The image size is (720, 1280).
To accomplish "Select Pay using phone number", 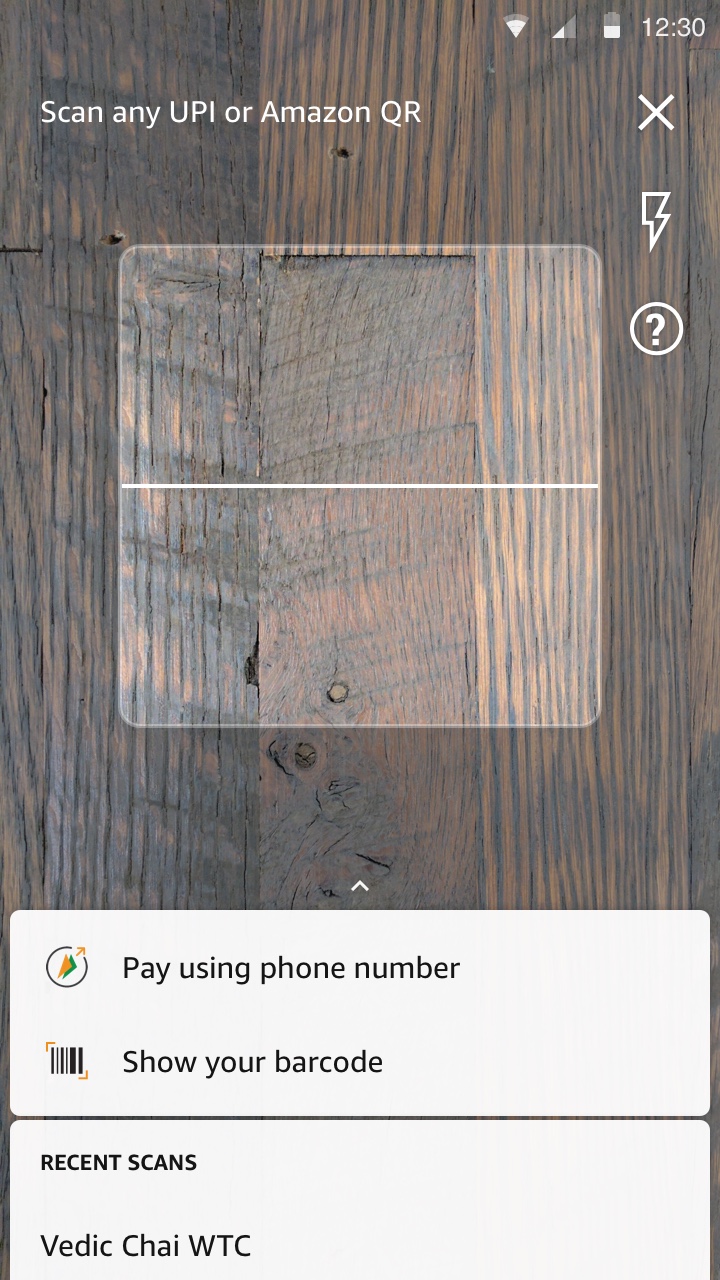I will point(290,968).
